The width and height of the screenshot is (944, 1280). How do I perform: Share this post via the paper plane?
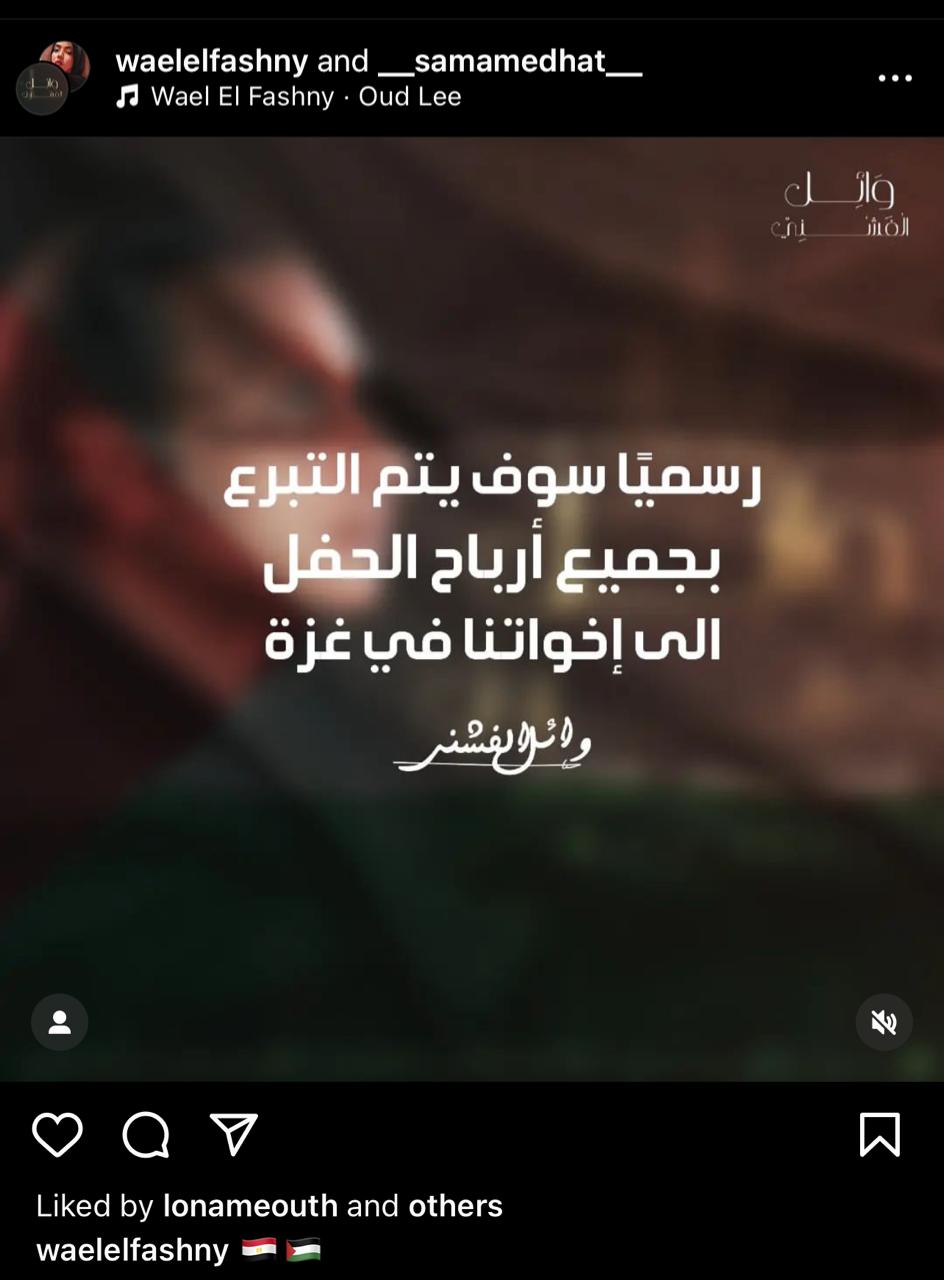click(x=234, y=1135)
